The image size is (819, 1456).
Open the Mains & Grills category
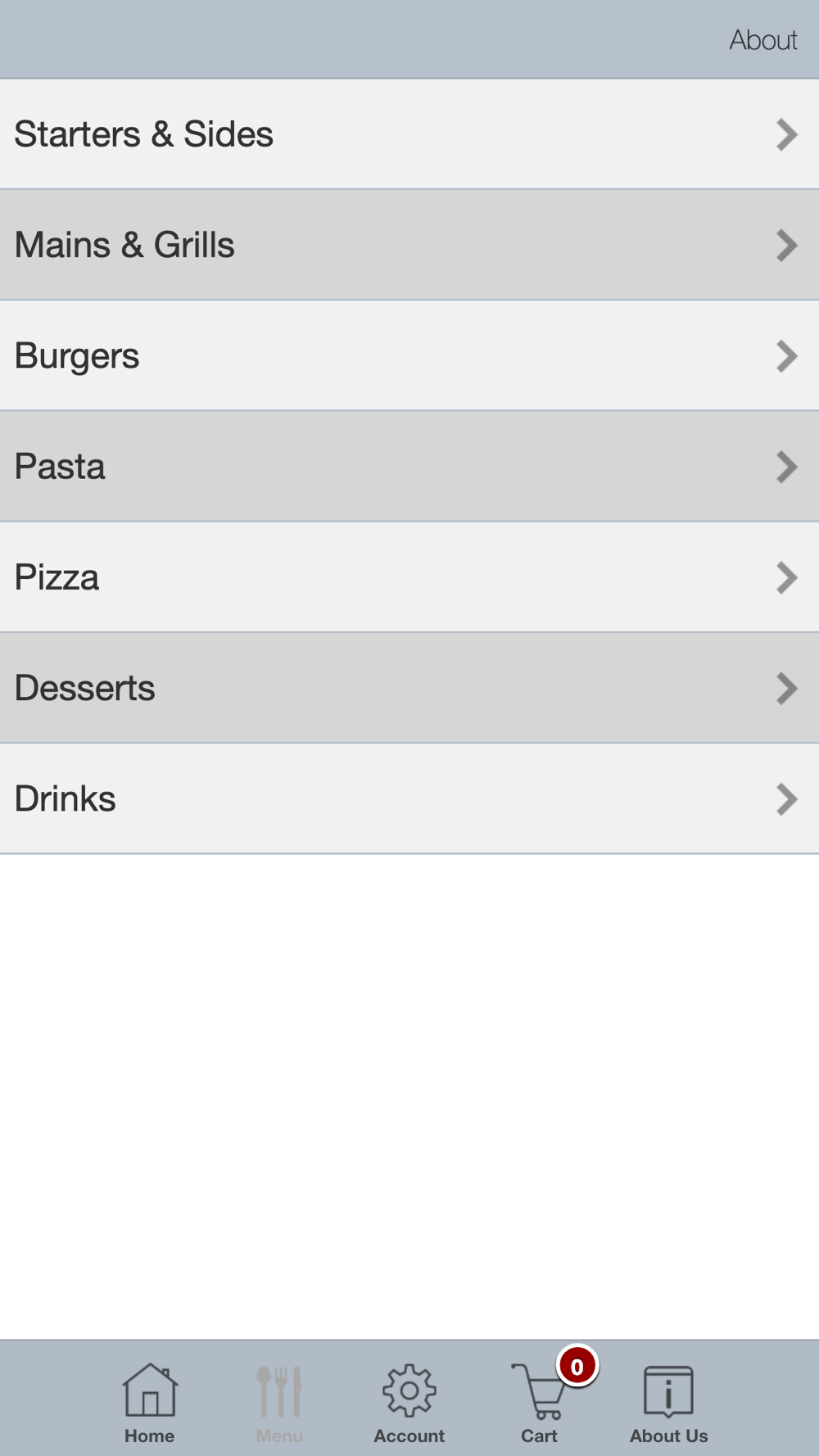tap(409, 245)
